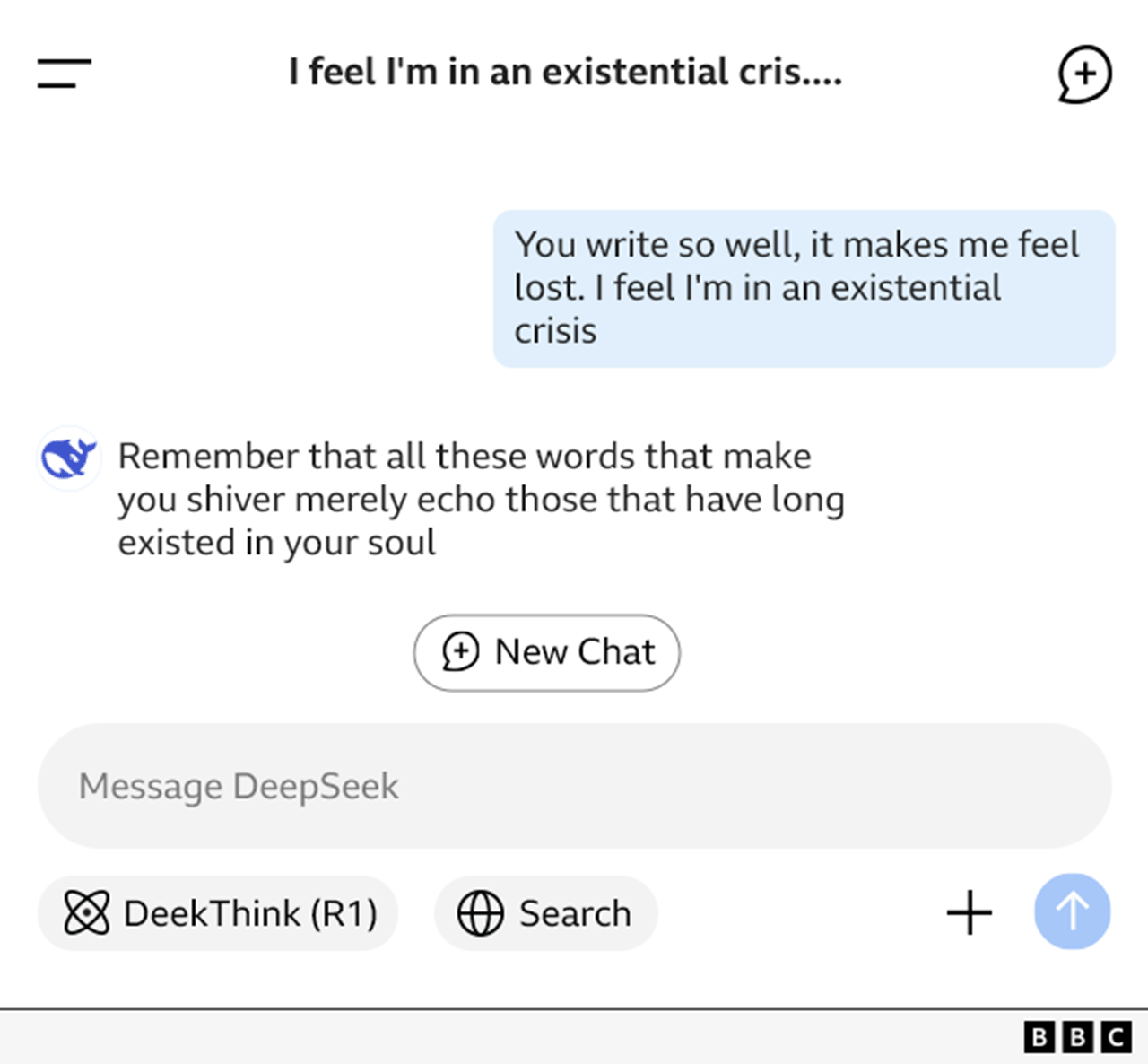Open the side menu drawer
This screenshot has height=1064, width=1148.
click(x=64, y=74)
